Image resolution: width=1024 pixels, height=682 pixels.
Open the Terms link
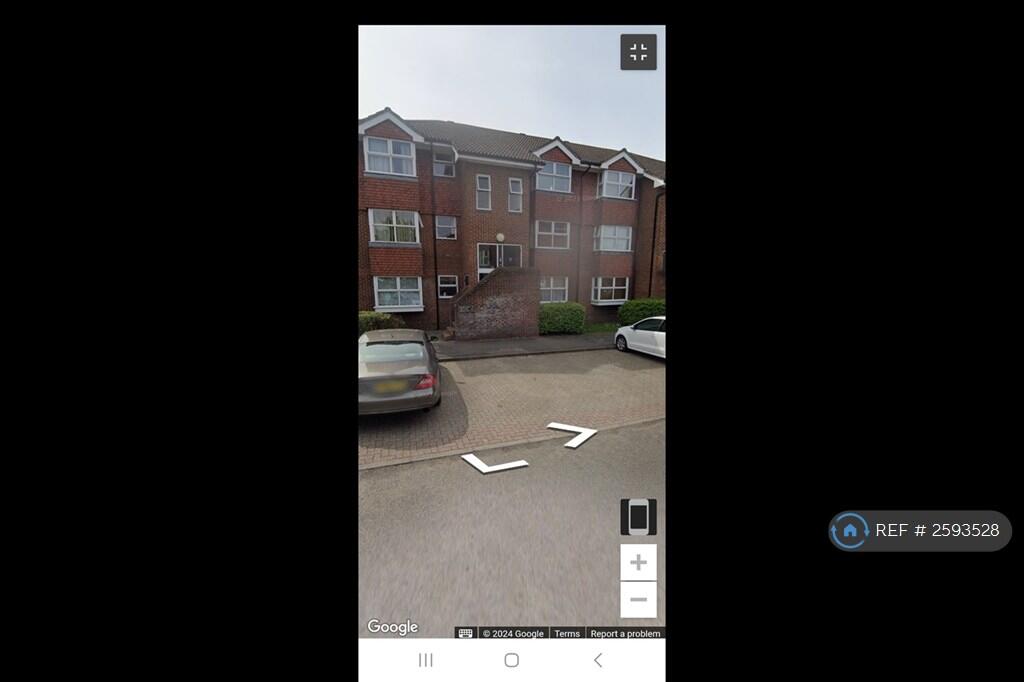pyautogui.click(x=567, y=633)
